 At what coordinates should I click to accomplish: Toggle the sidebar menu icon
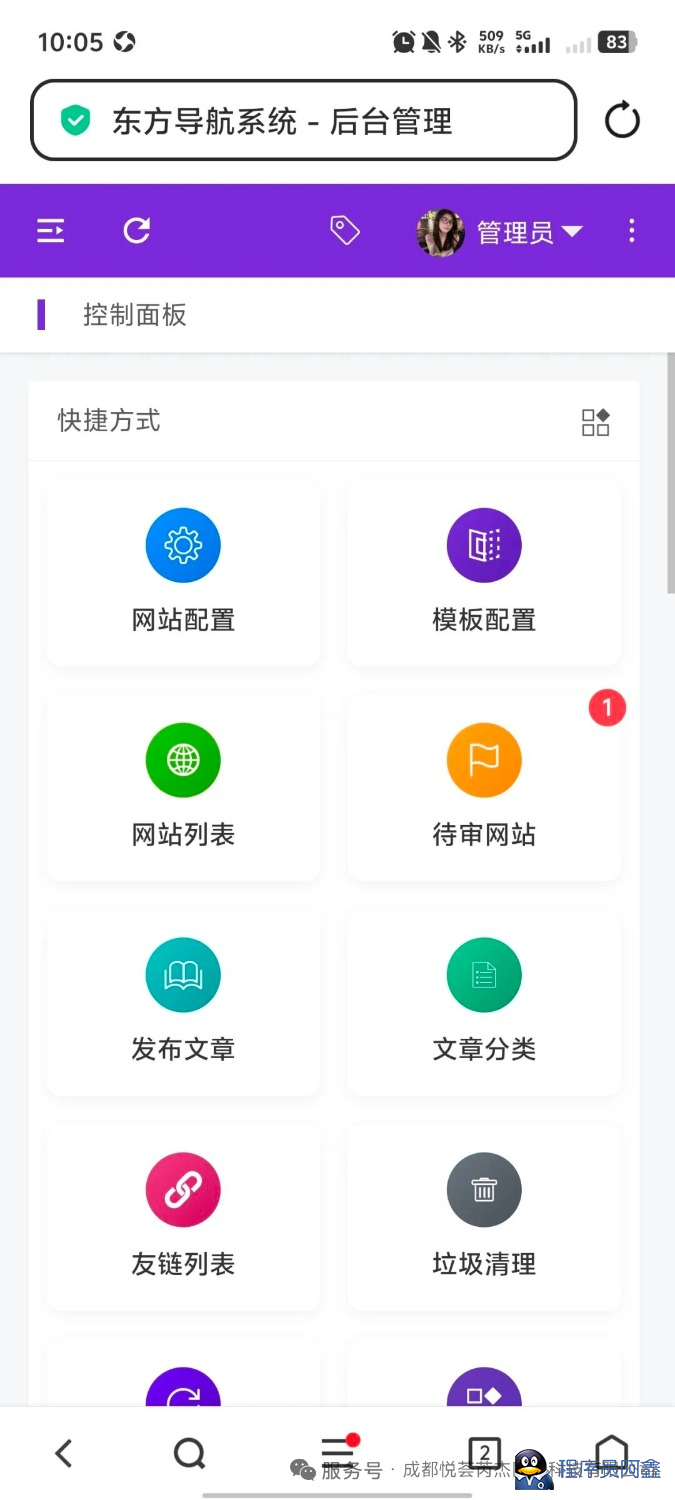pos(51,231)
